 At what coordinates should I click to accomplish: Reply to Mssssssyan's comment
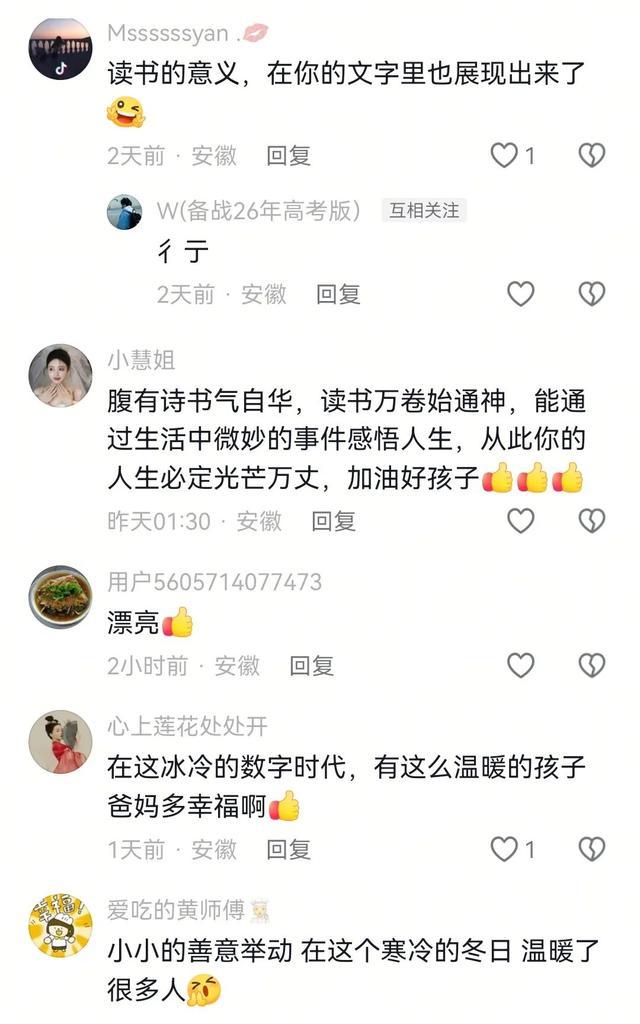(x=288, y=155)
